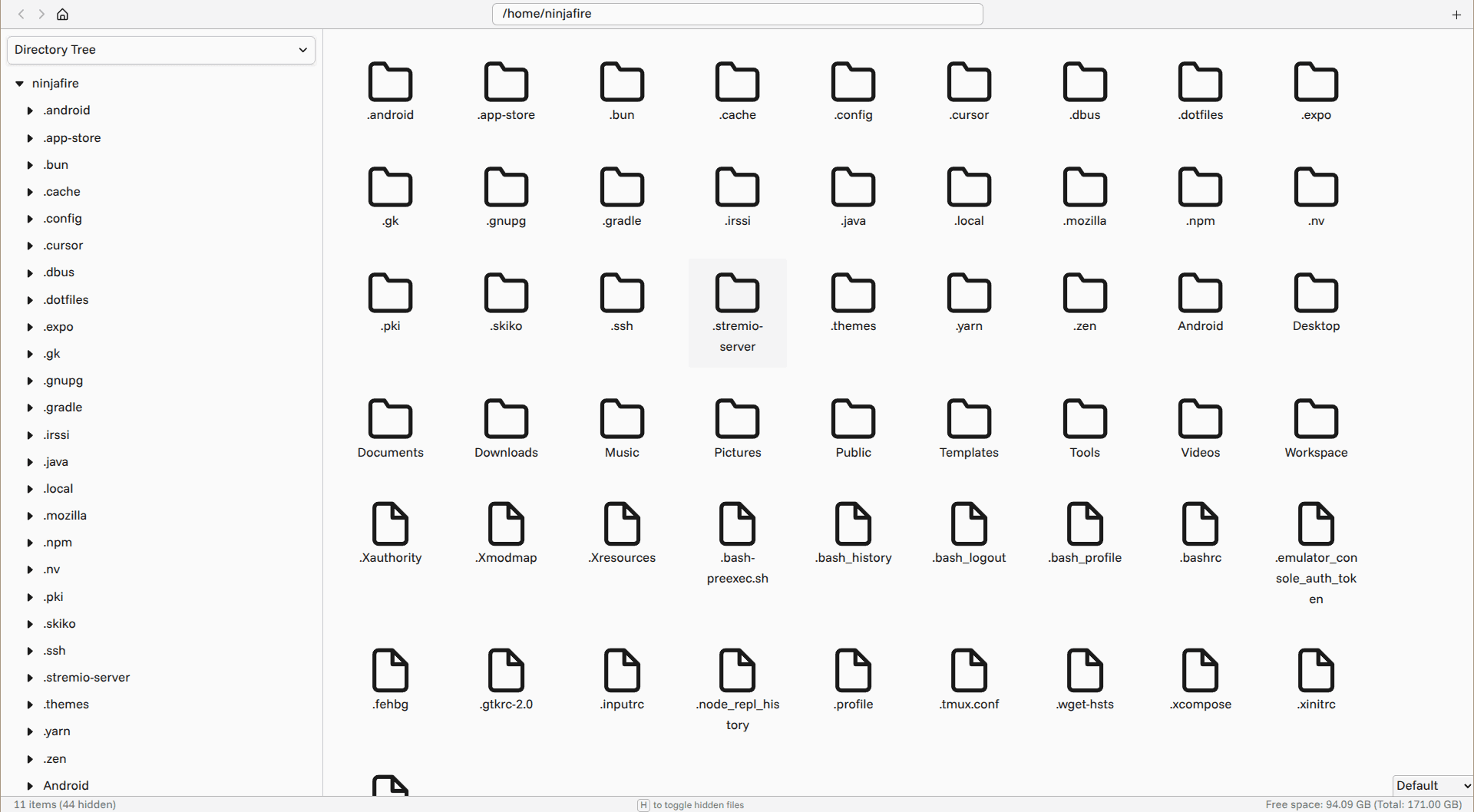Open the Default view dropdown

(x=1433, y=785)
